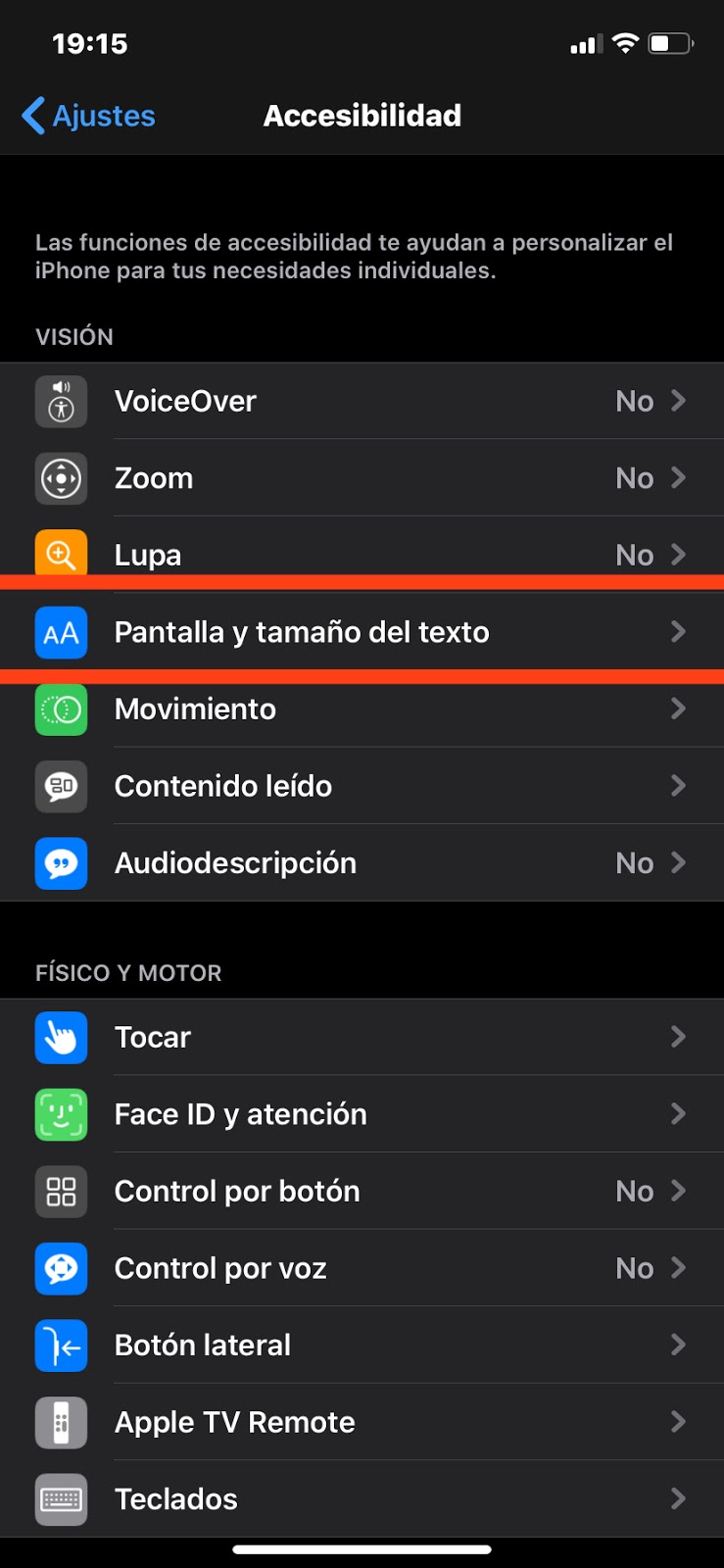Open VoiceOver settings

(362, 401)
